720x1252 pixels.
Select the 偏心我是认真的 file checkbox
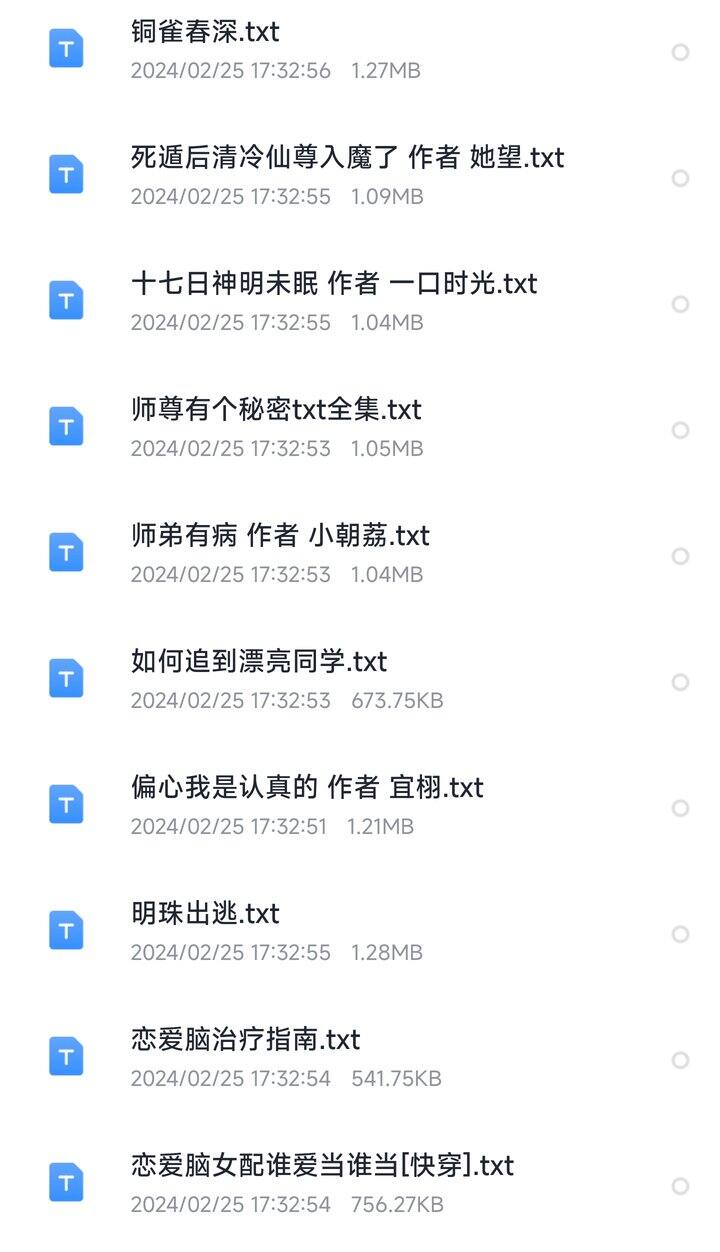[680, 808]
